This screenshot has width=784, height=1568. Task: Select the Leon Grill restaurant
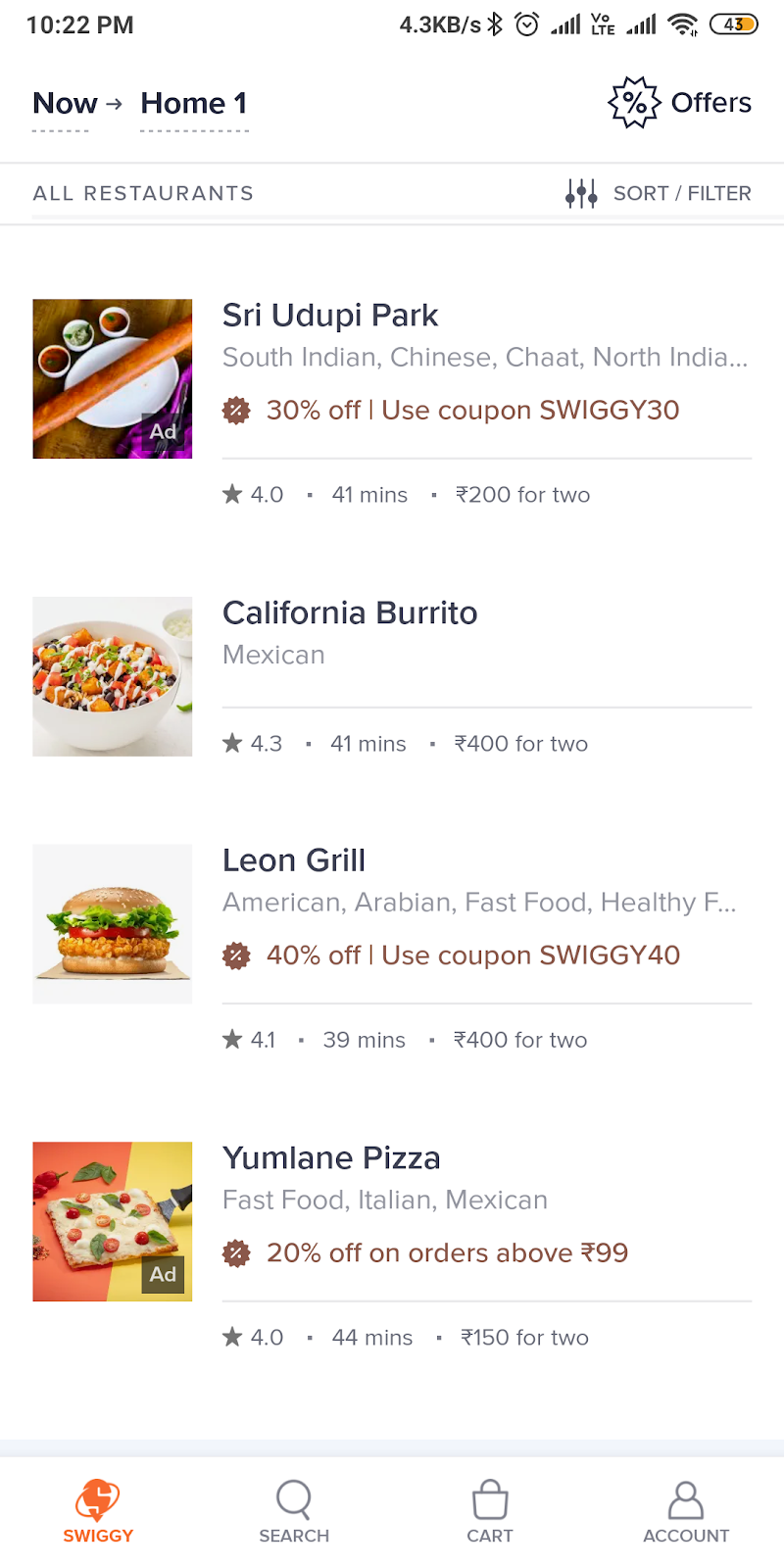(294, 860)
